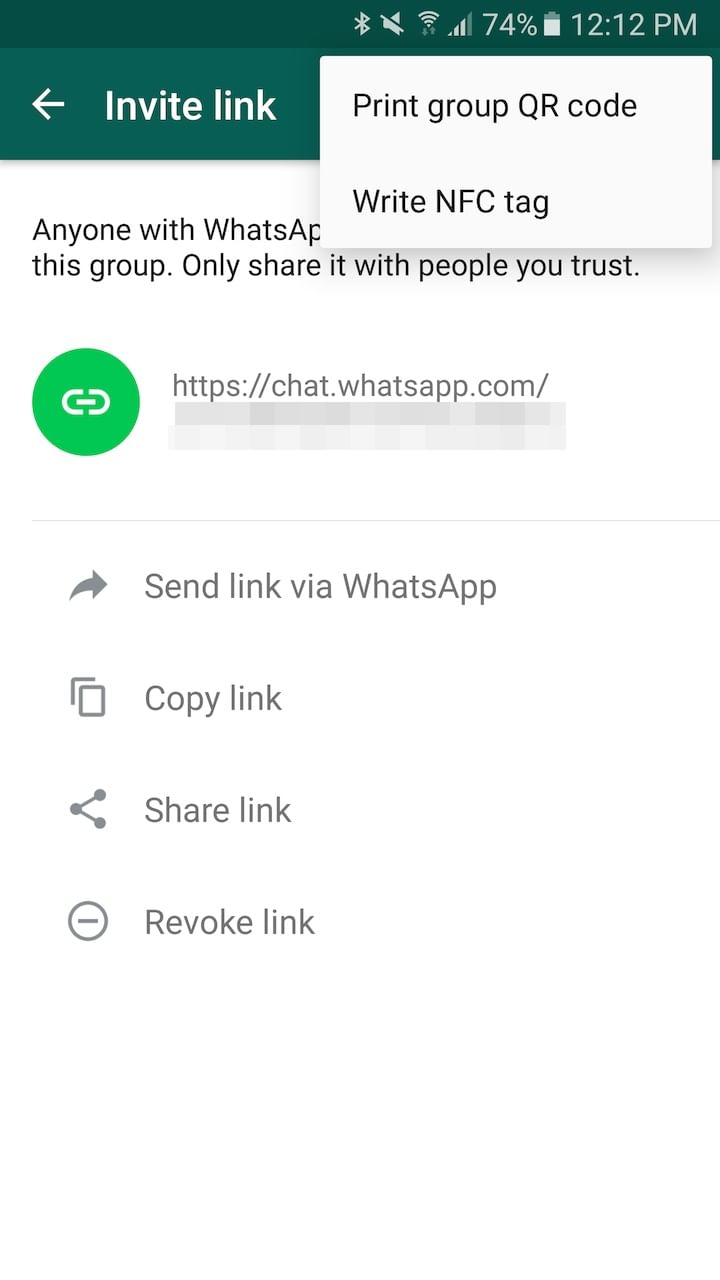This screenshot has width=720, height=1280.
Task: Tap the back arrow in the toolbar
Action: (x=48, y=104)
